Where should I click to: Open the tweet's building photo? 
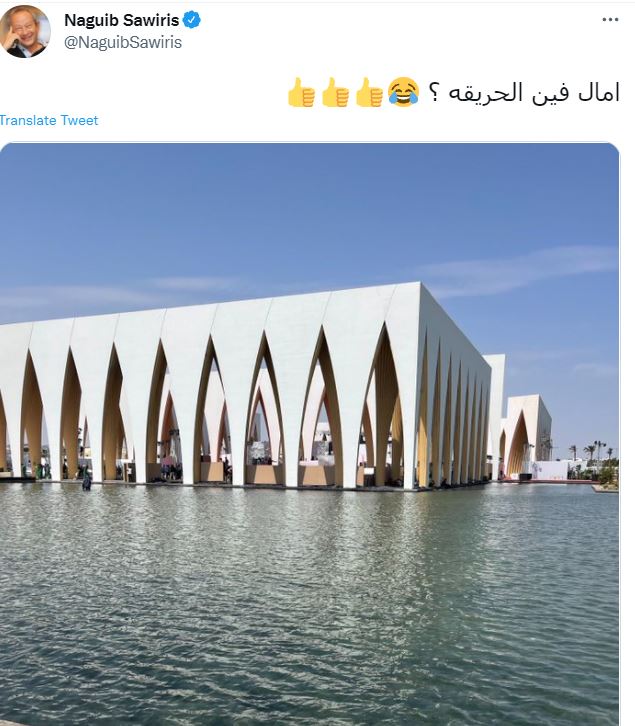(310, 430)
